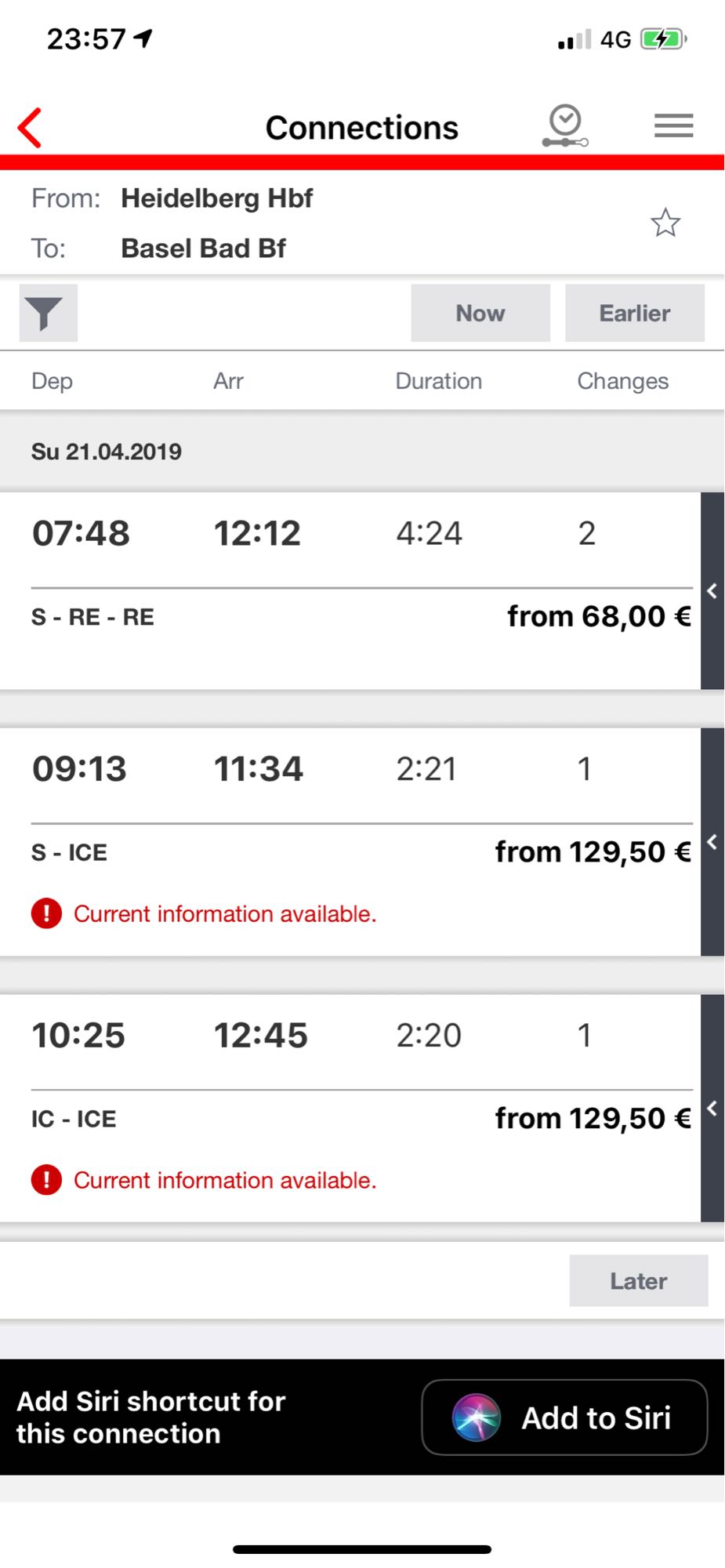Mark this route as favorite with star

(665, 223)
